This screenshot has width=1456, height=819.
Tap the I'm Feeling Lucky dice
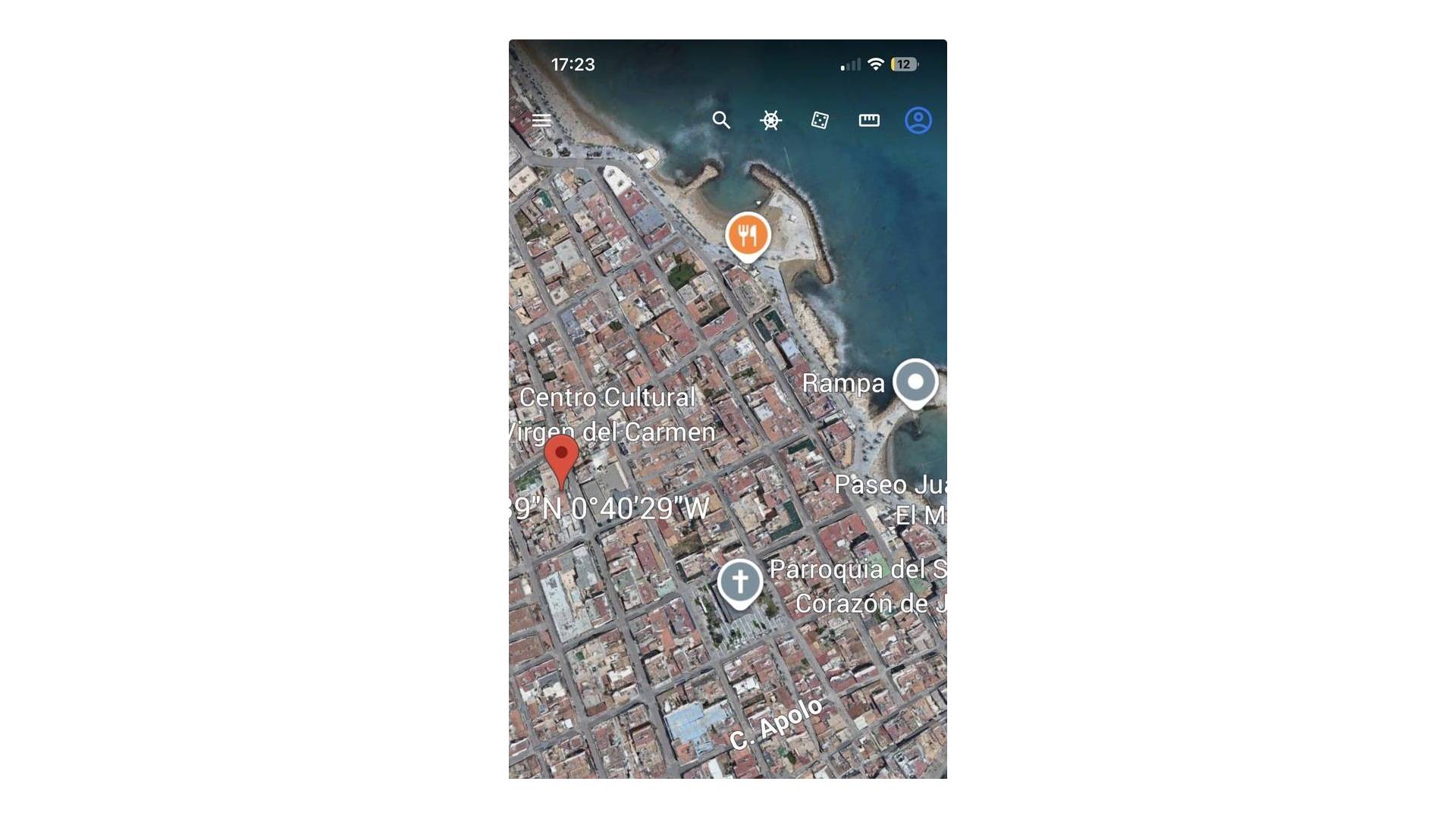[x=820, y=120]
